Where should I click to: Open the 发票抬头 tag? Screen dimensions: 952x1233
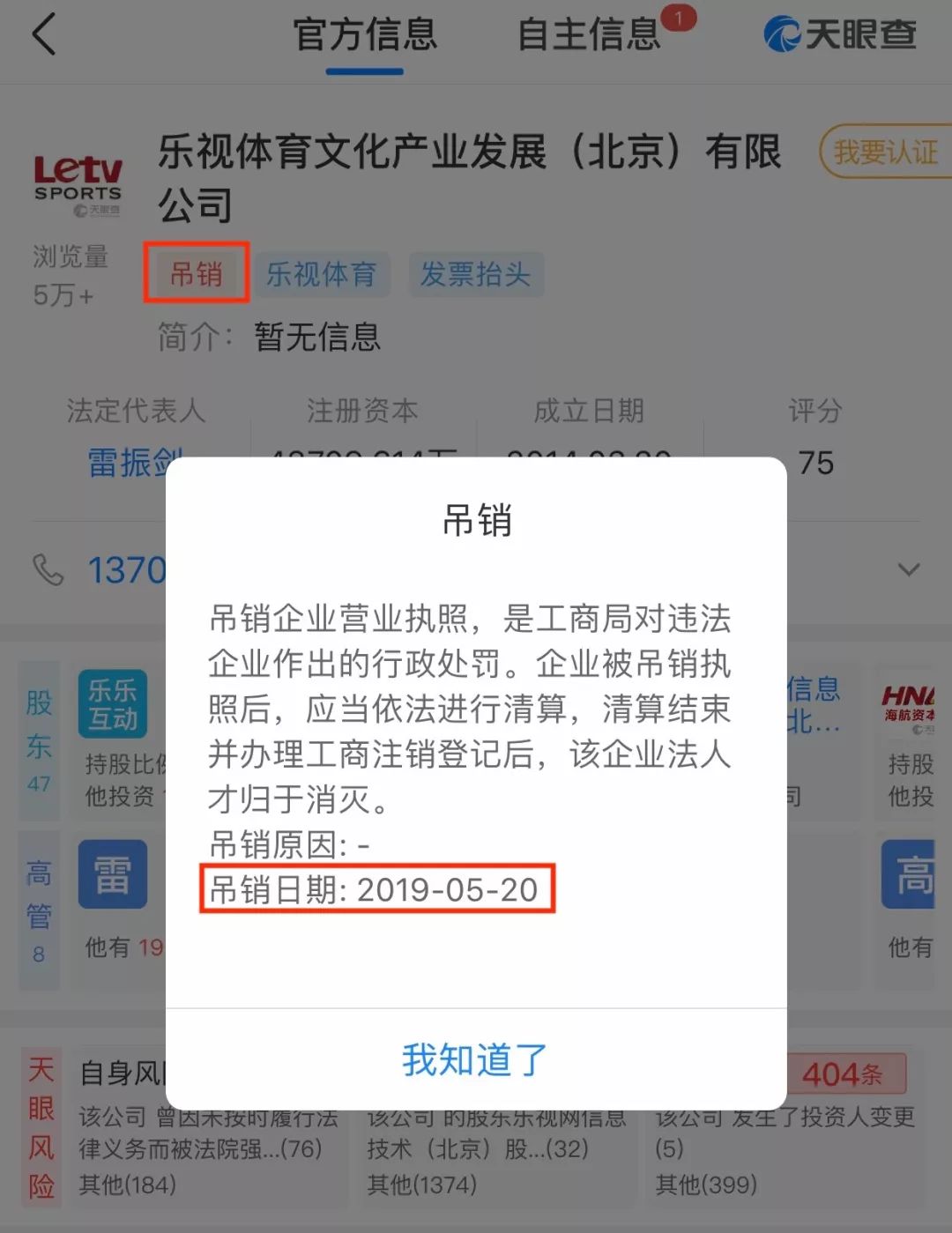(475, 274)
